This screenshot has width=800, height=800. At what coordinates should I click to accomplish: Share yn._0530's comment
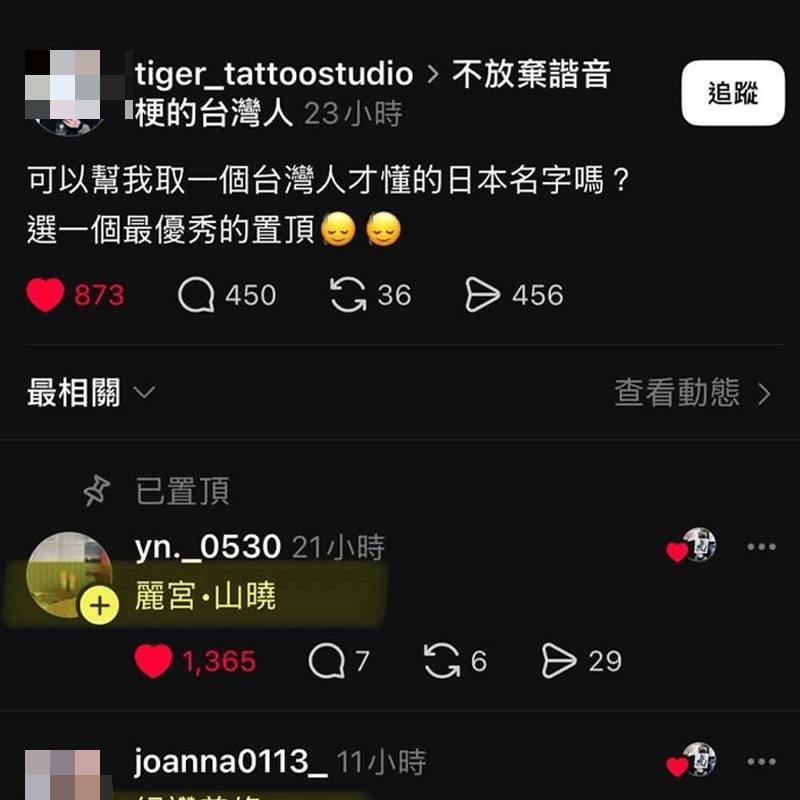tap(559, 661)
